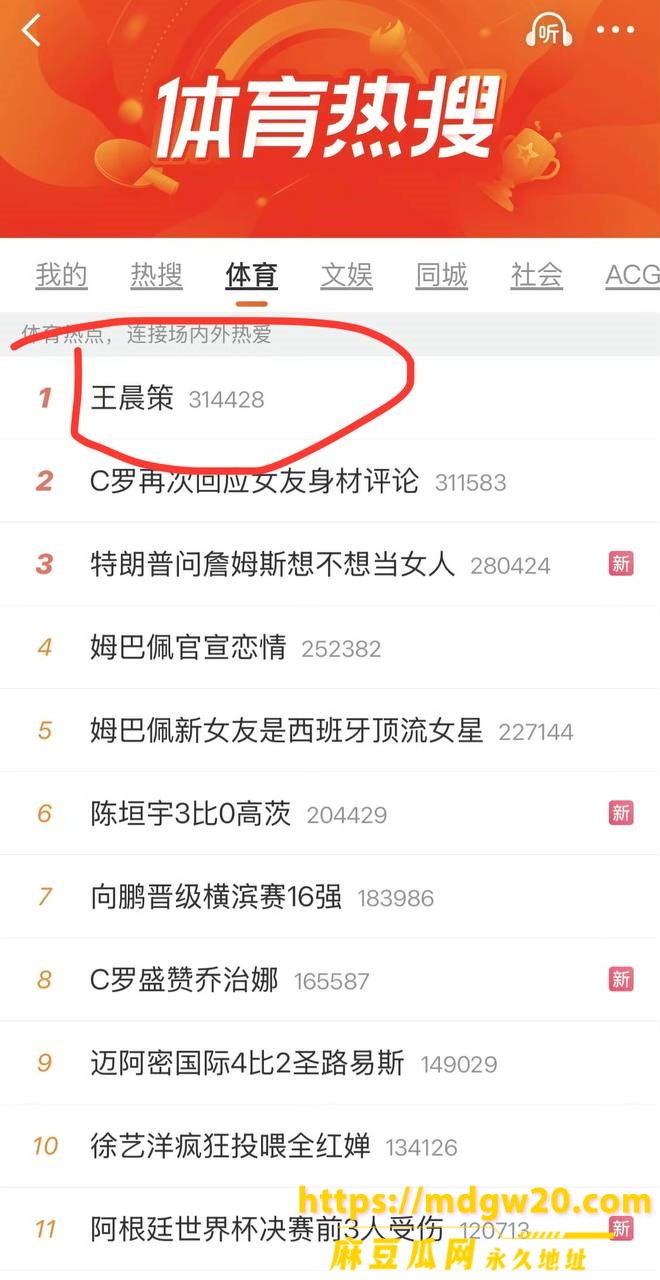Open 特朗普问詹姆斯想不想当女人 topic
660x1280 pixels.
[330, 565]
